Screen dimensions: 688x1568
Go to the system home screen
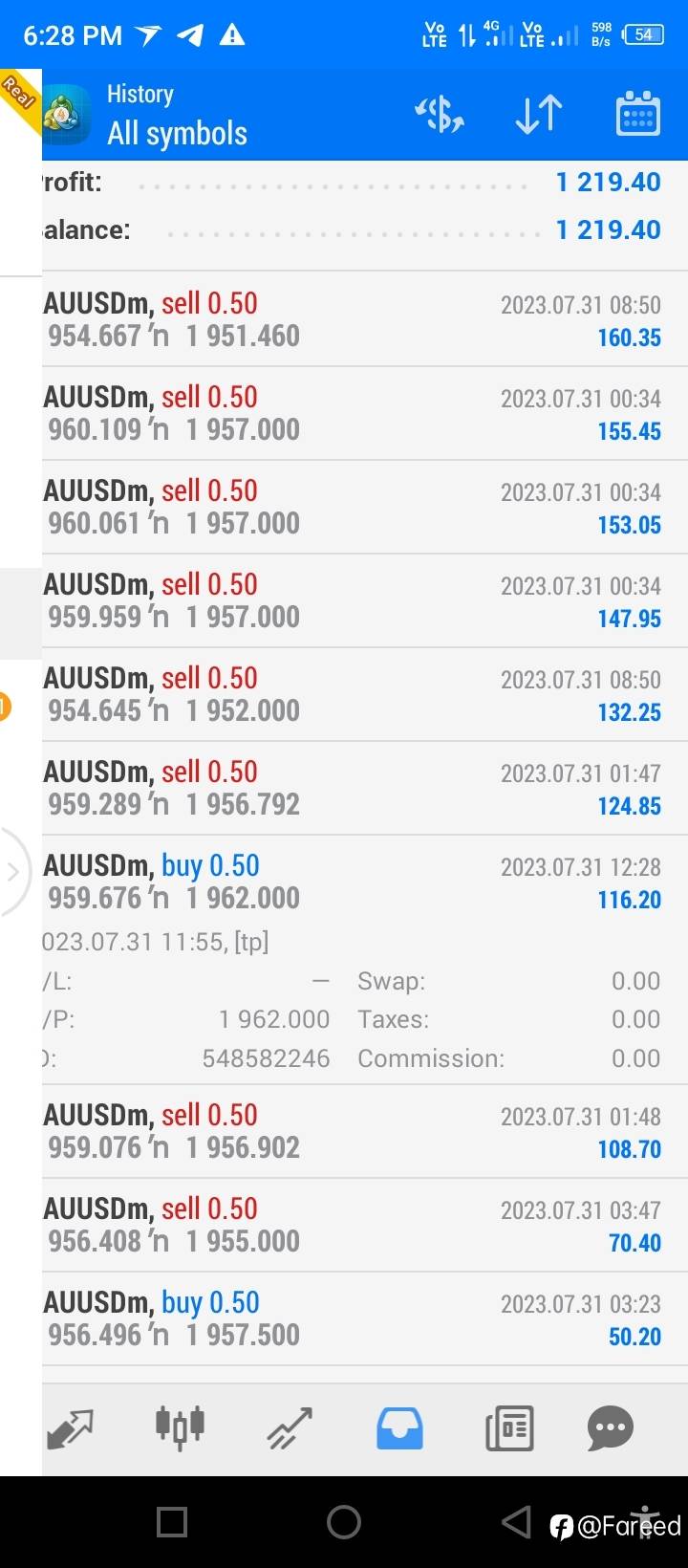tap(344, 1522)
